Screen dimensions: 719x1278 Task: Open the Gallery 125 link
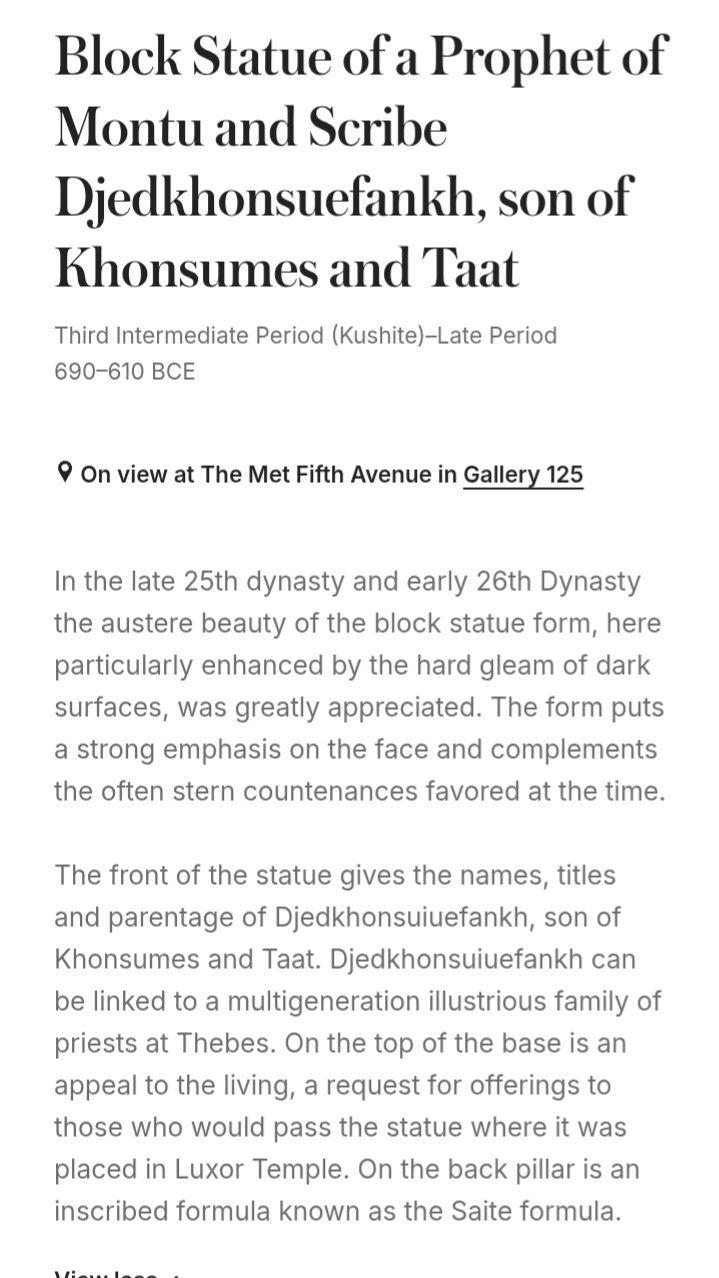click(x=523, y=474)
